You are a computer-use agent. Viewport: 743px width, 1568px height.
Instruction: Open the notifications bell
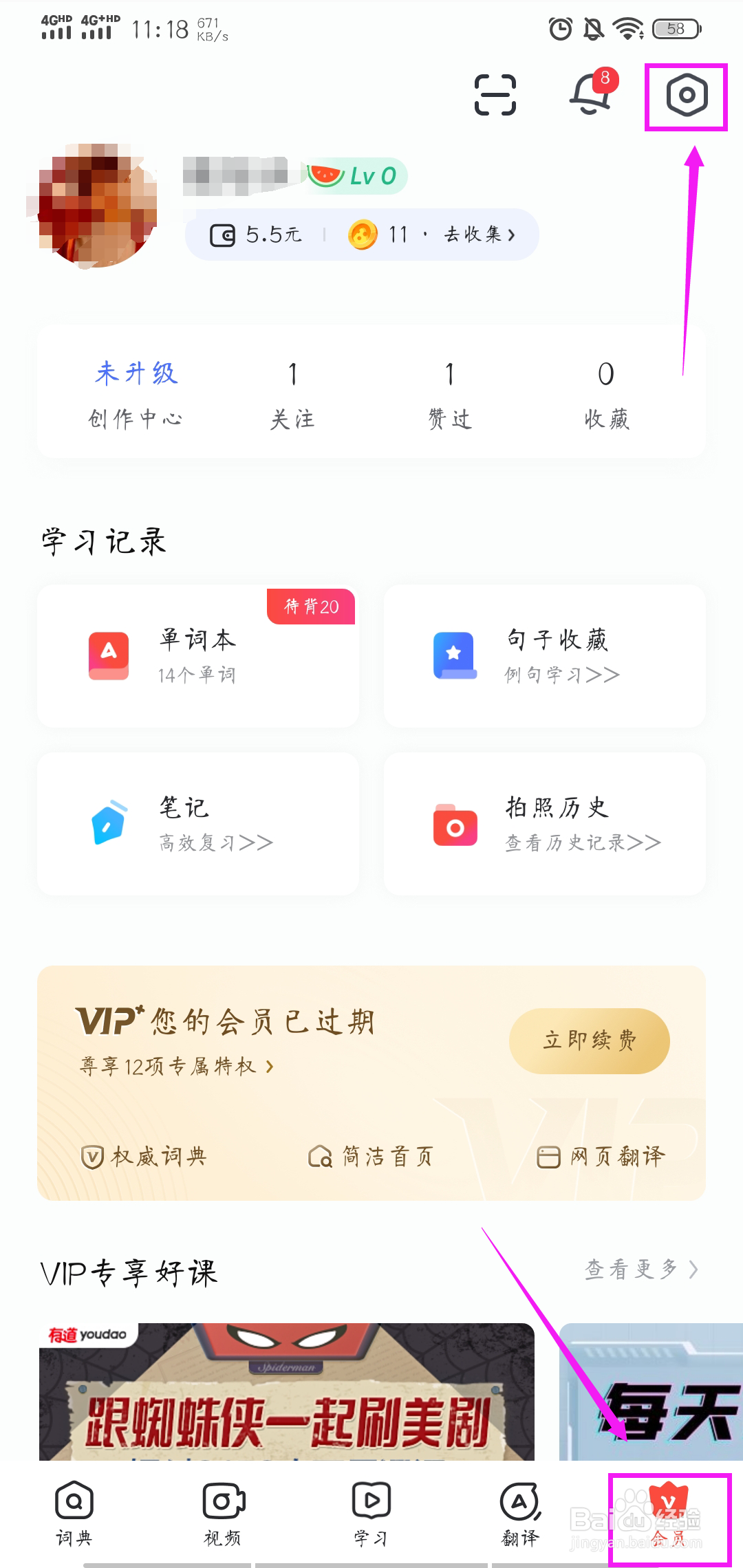(590, 95)
